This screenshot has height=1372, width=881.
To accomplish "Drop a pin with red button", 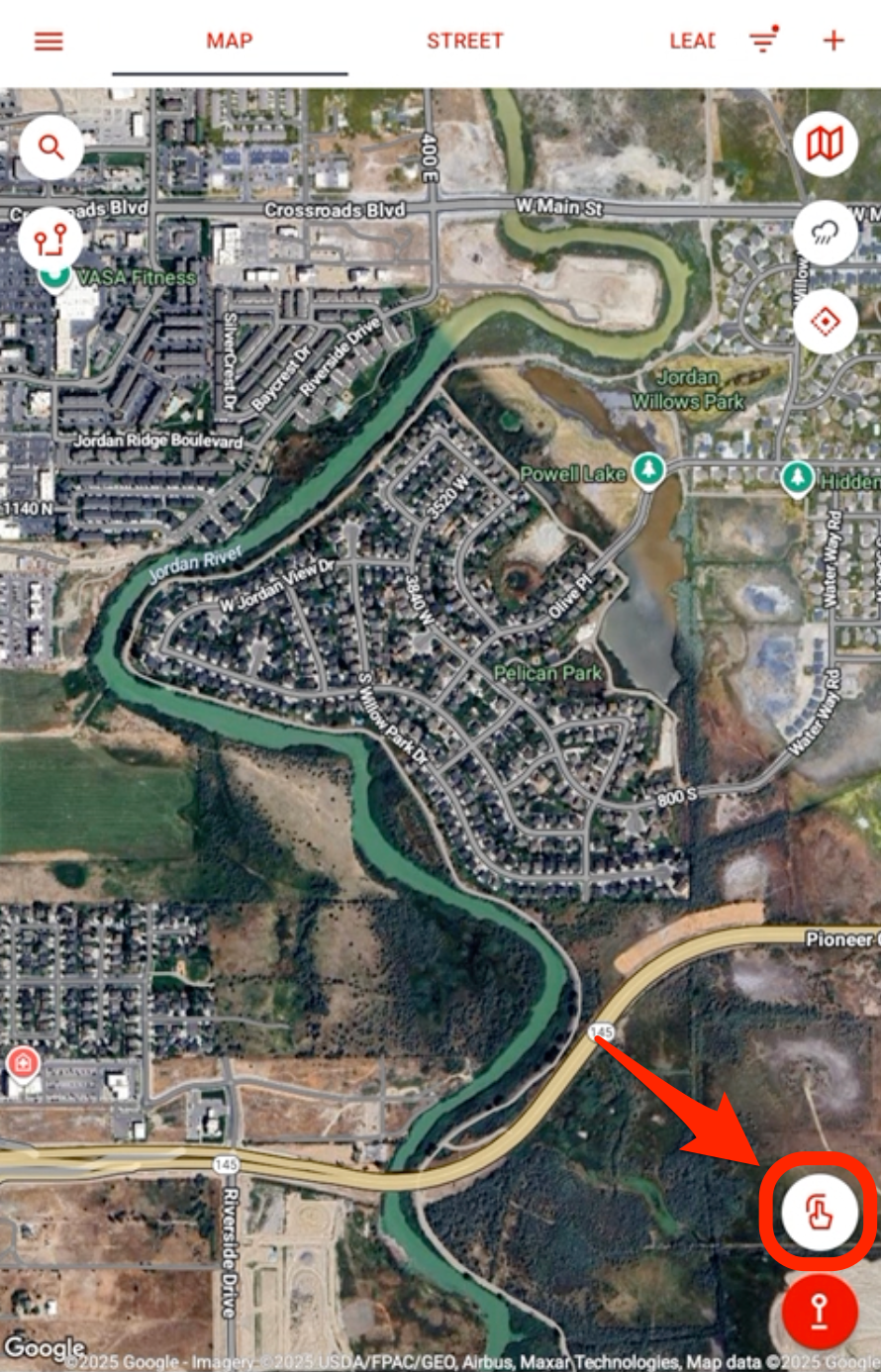I will (x=819, y=1311).
